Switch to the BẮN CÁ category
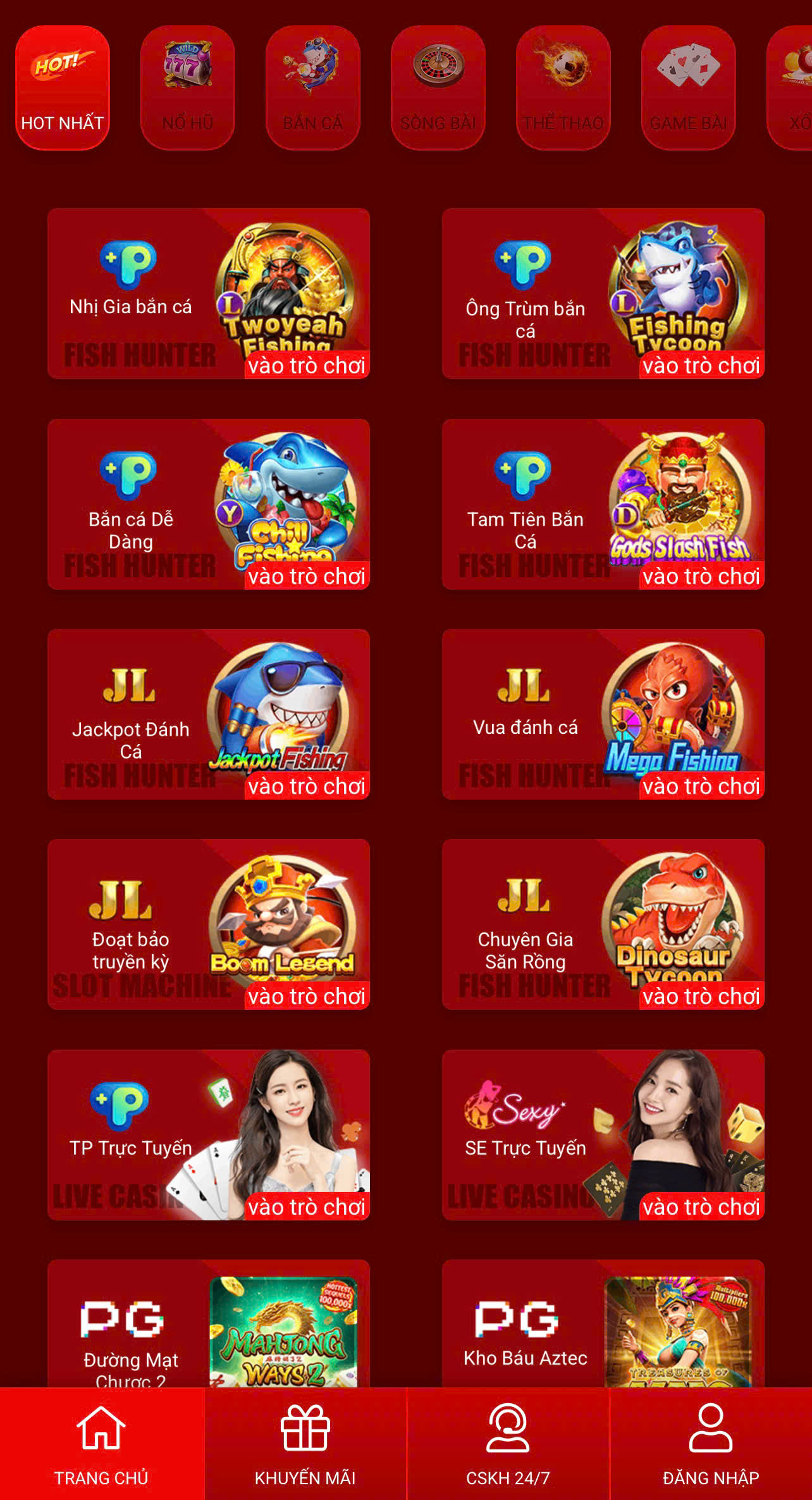This screenshot has height=1500, width=812. pos(312,88)
